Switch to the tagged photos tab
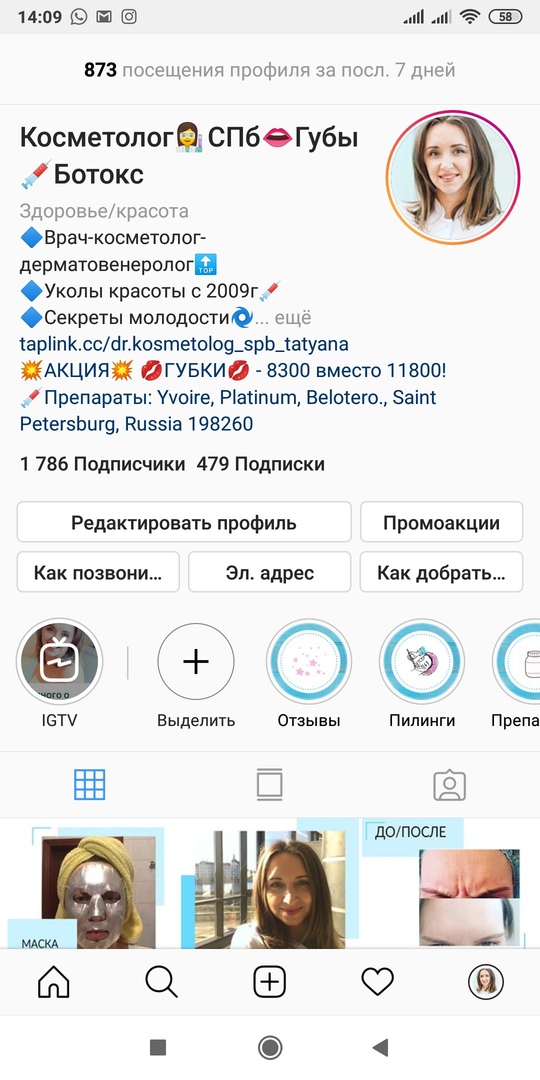This screenshot has width=540, height=1080. click(x=450, y=784)
